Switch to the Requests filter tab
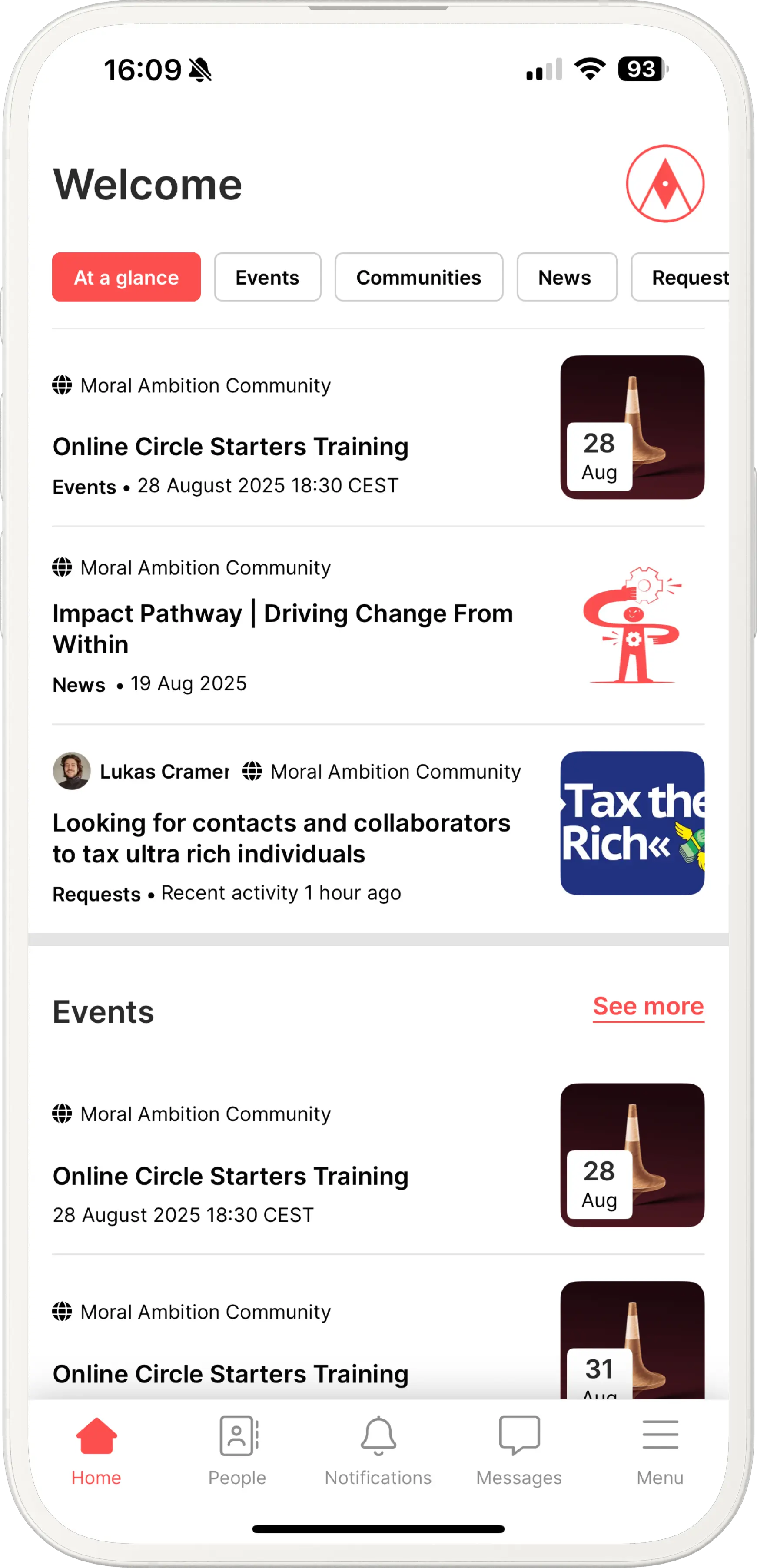 [688, 277]
